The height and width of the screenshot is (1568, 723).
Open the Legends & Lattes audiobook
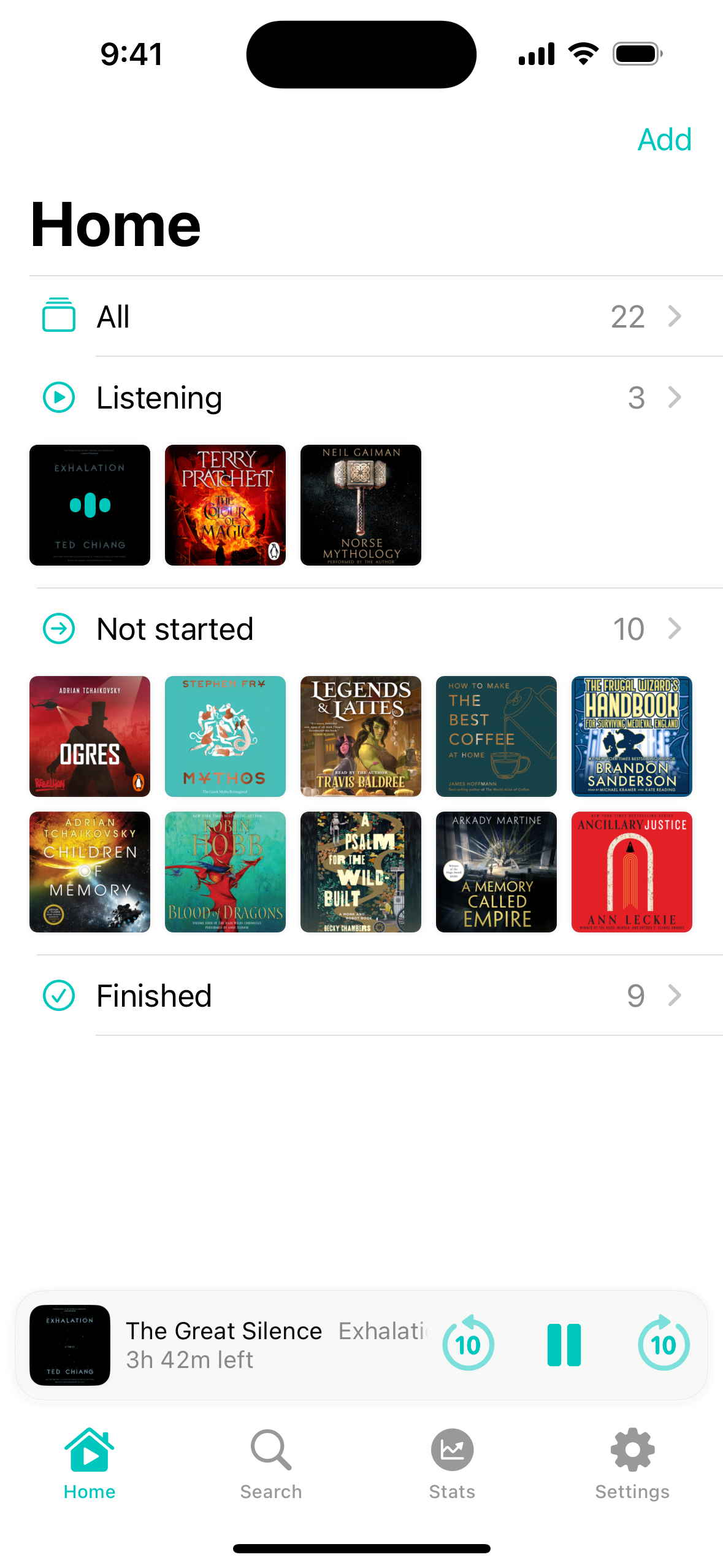361,736
